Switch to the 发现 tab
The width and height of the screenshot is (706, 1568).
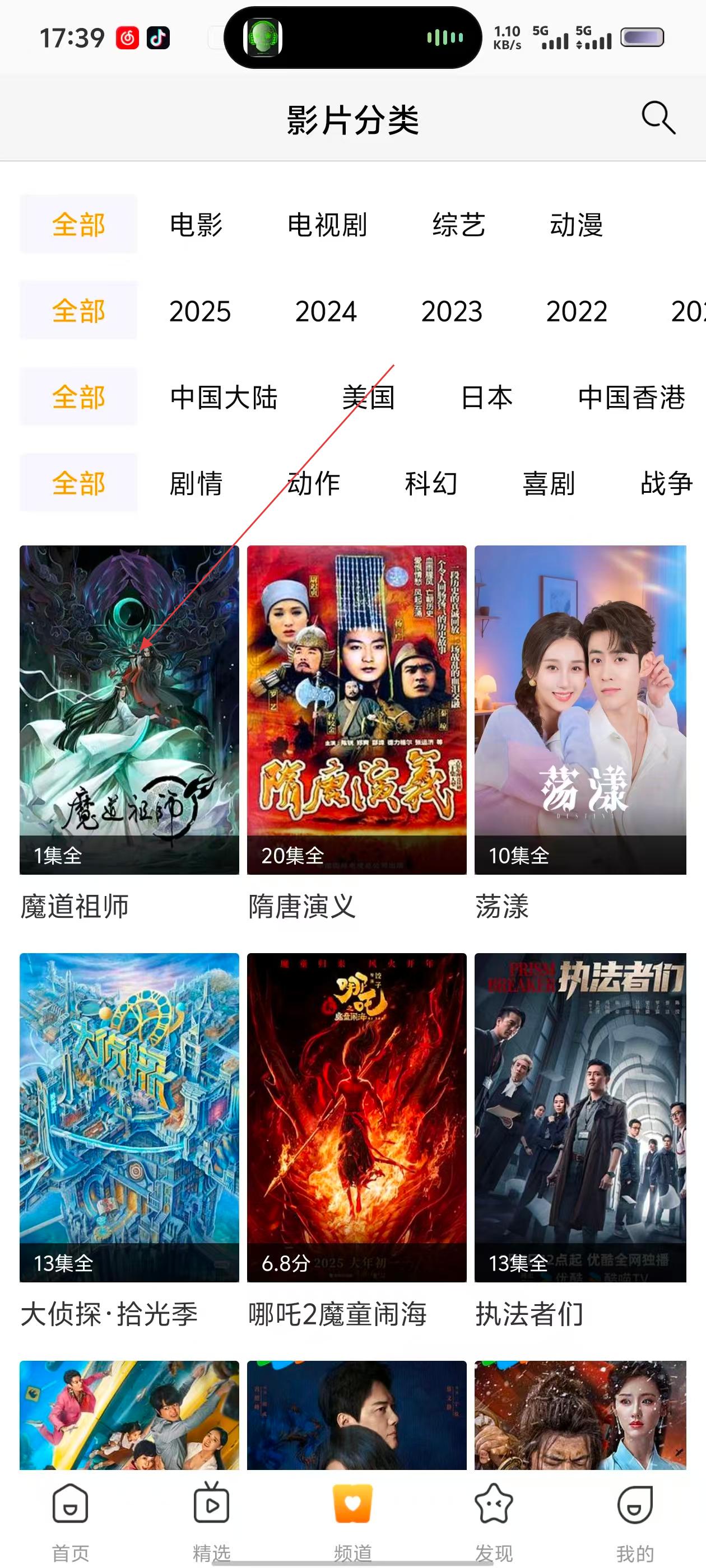pyautogui.click(x=494, y=1519)
